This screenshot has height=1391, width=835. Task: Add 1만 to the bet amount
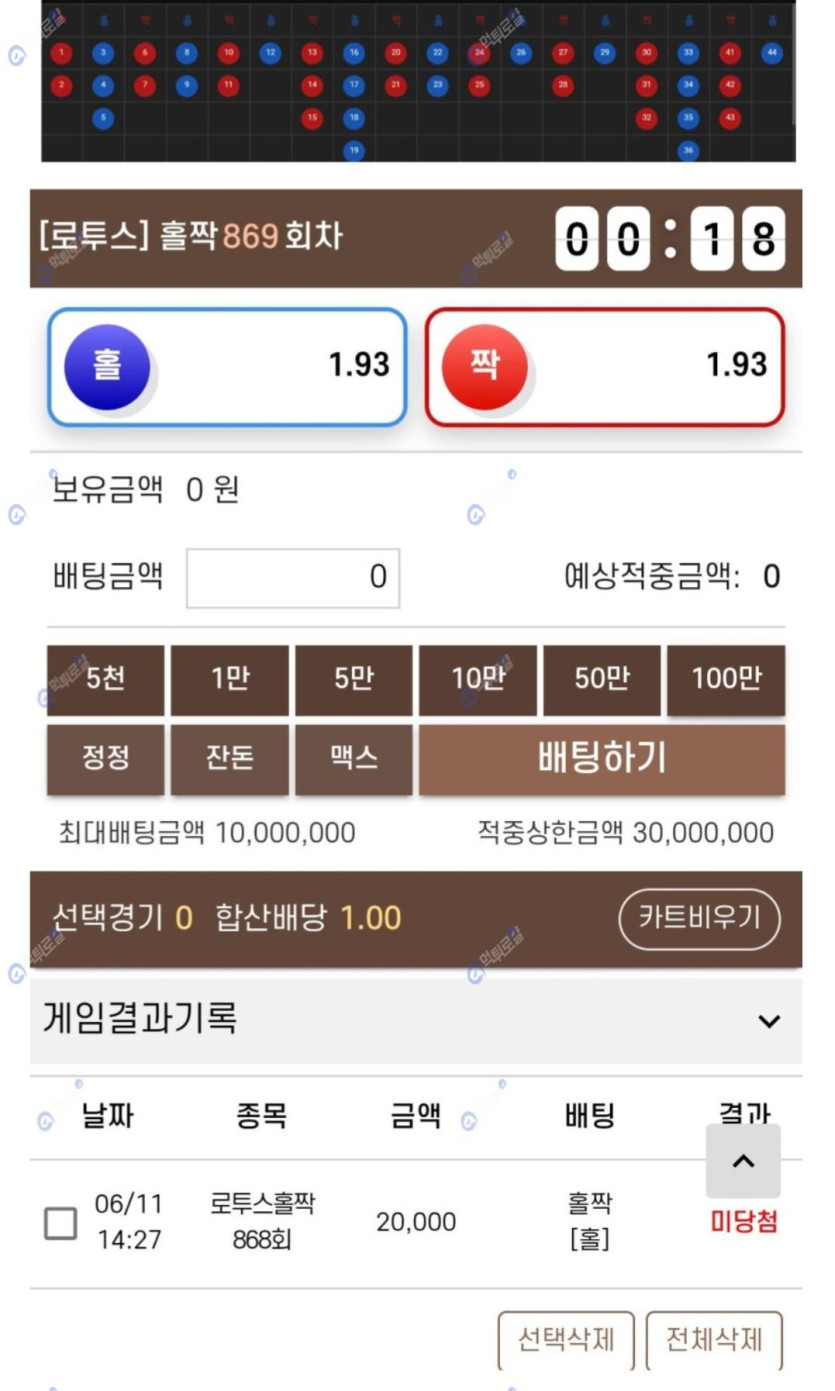230,680
